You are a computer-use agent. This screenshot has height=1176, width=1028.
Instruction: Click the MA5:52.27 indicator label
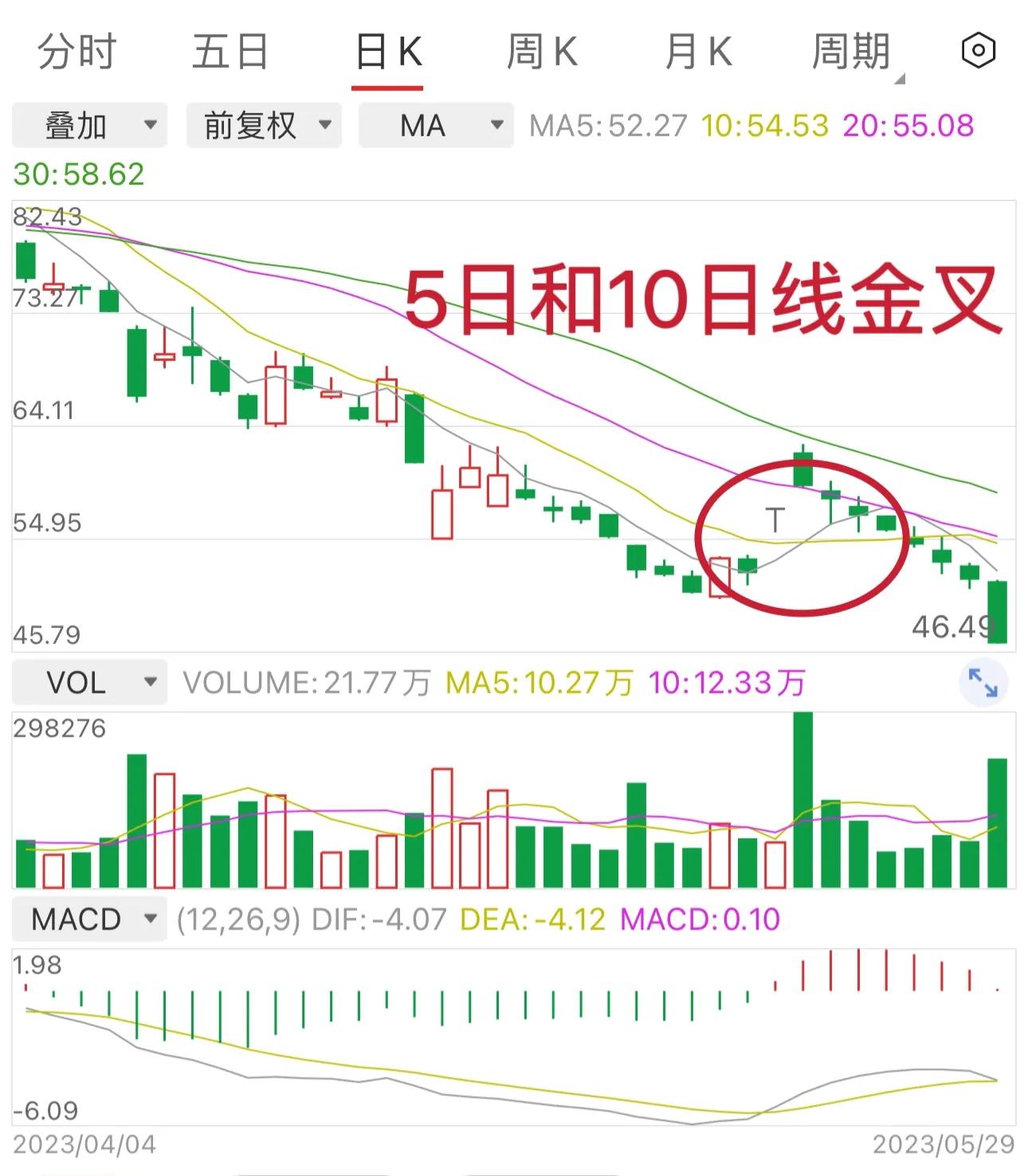[608, 124]
